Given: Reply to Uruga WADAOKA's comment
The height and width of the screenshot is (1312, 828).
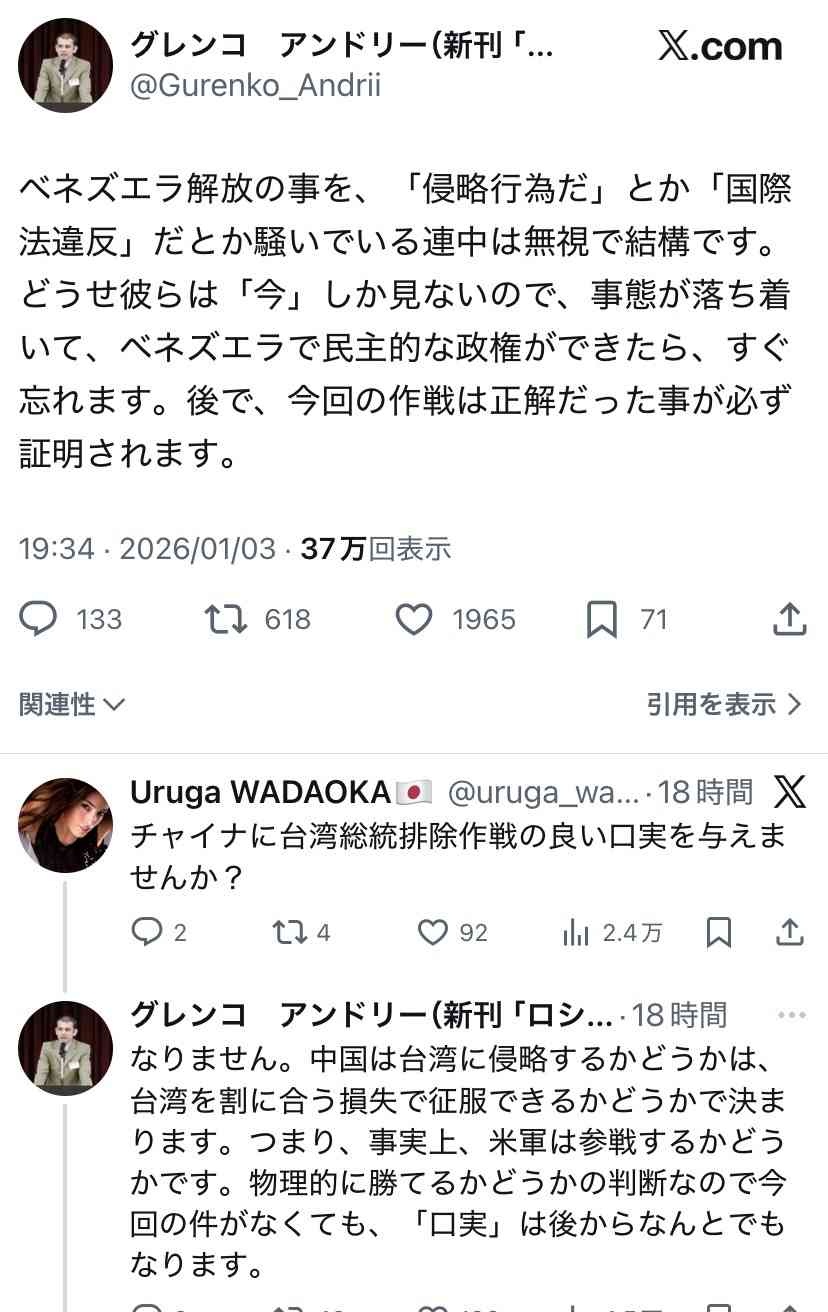Looking at the screenshot, I should [147, 932].
